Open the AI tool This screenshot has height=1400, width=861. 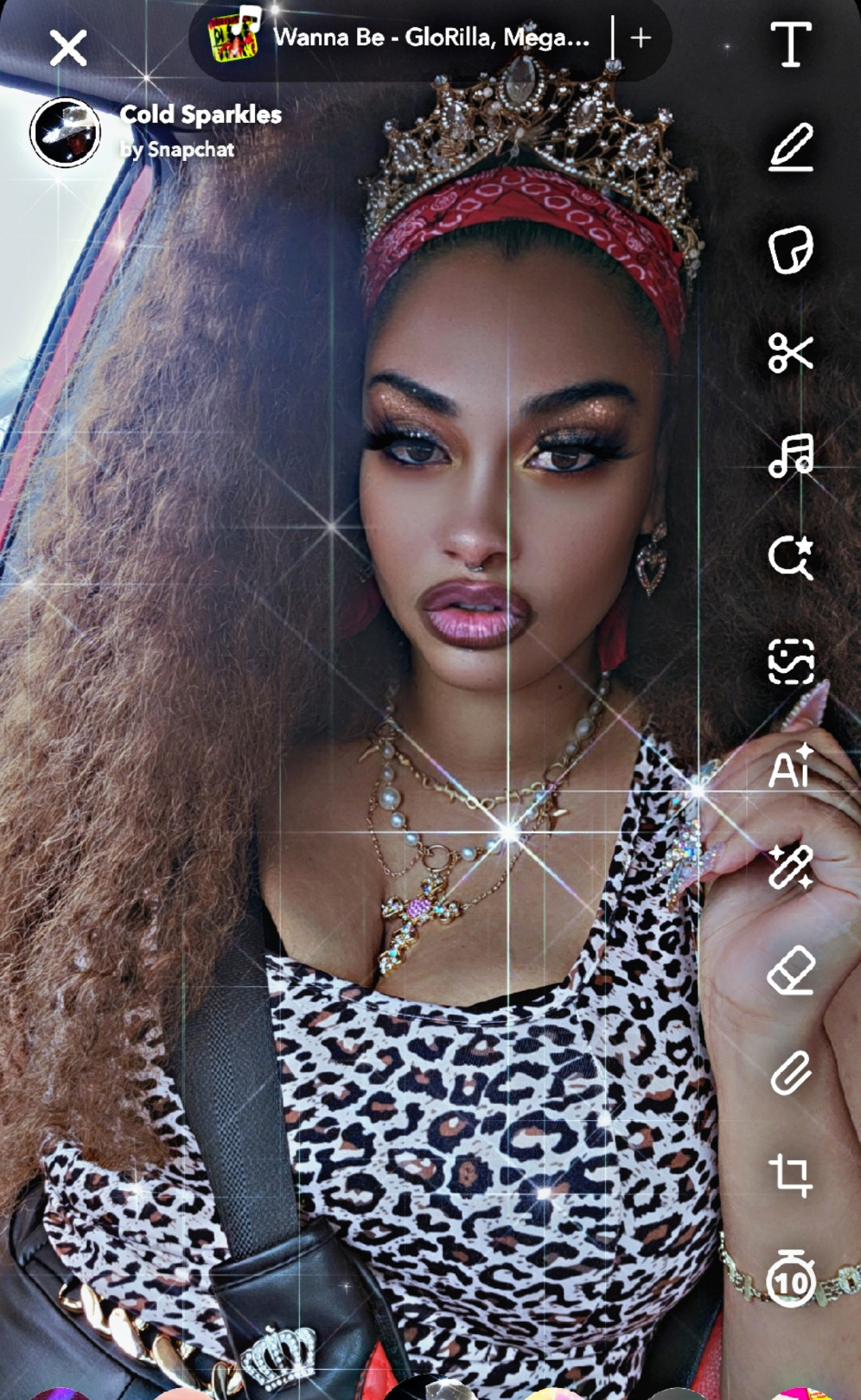(x=790, y=765)
